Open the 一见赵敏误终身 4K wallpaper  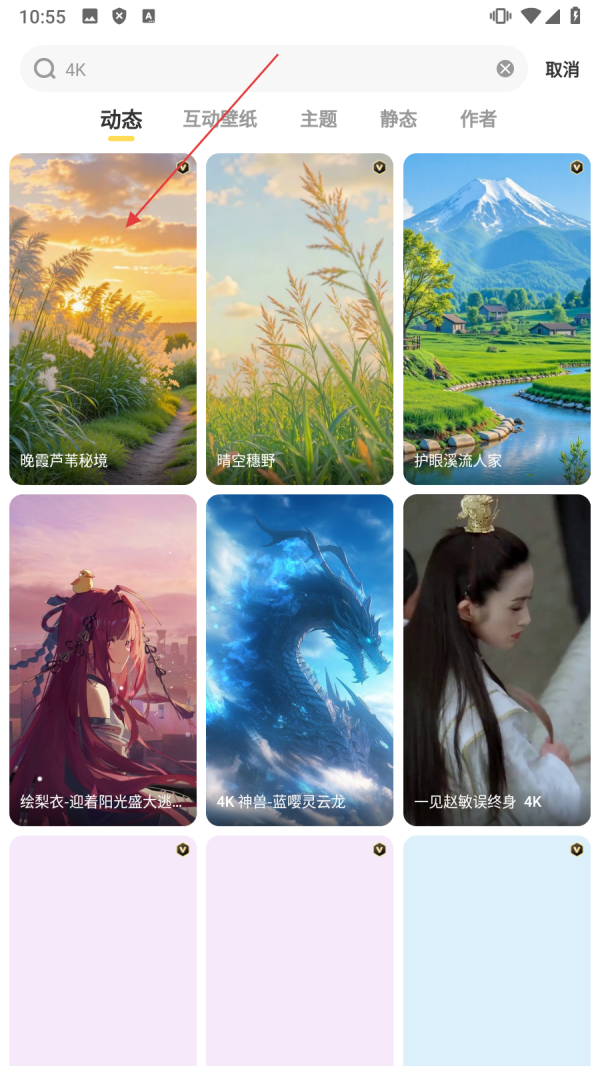click(497, 660)
